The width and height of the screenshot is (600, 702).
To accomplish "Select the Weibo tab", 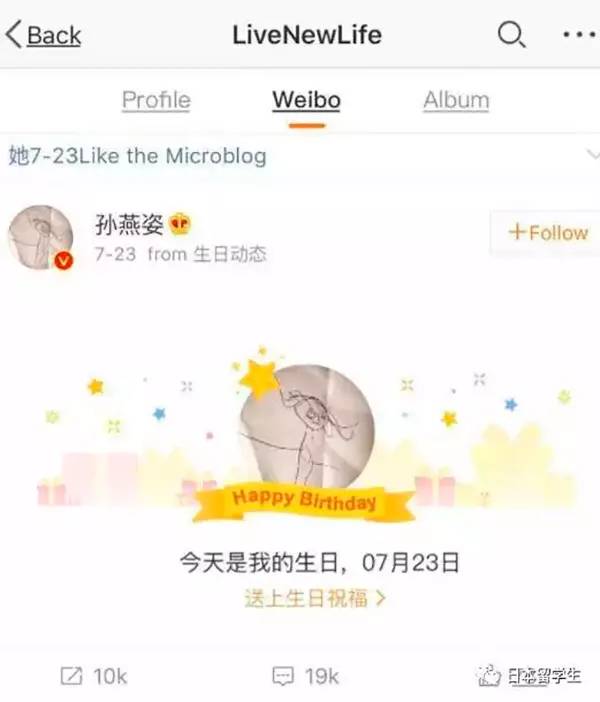I will point(306,100).
